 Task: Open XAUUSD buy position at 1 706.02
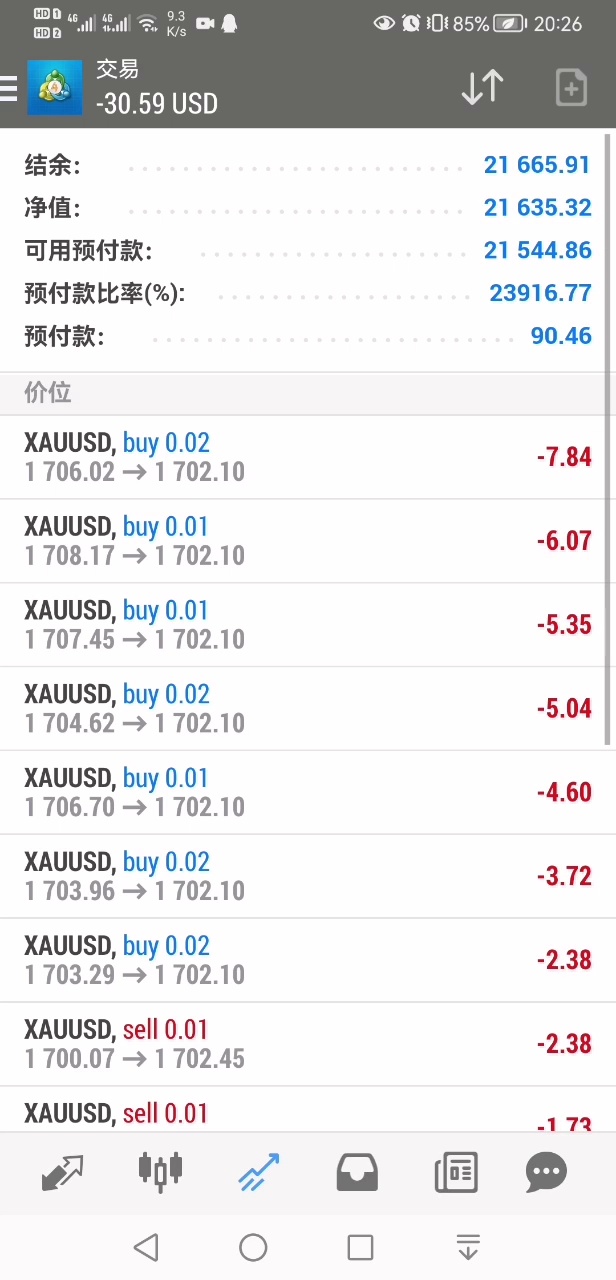(x=307, y=457)
